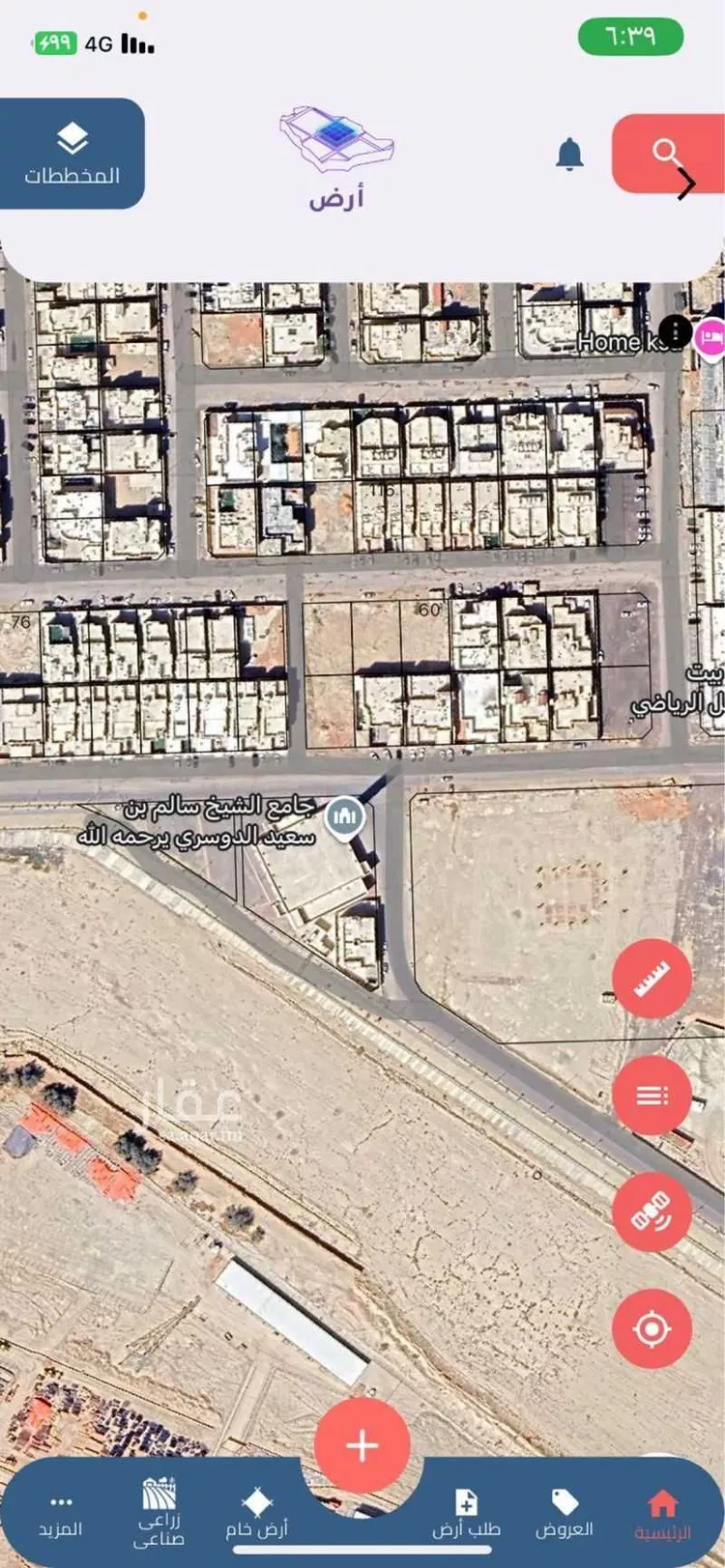
Task: Open the طلب أرض tab
Action: 466,1513
